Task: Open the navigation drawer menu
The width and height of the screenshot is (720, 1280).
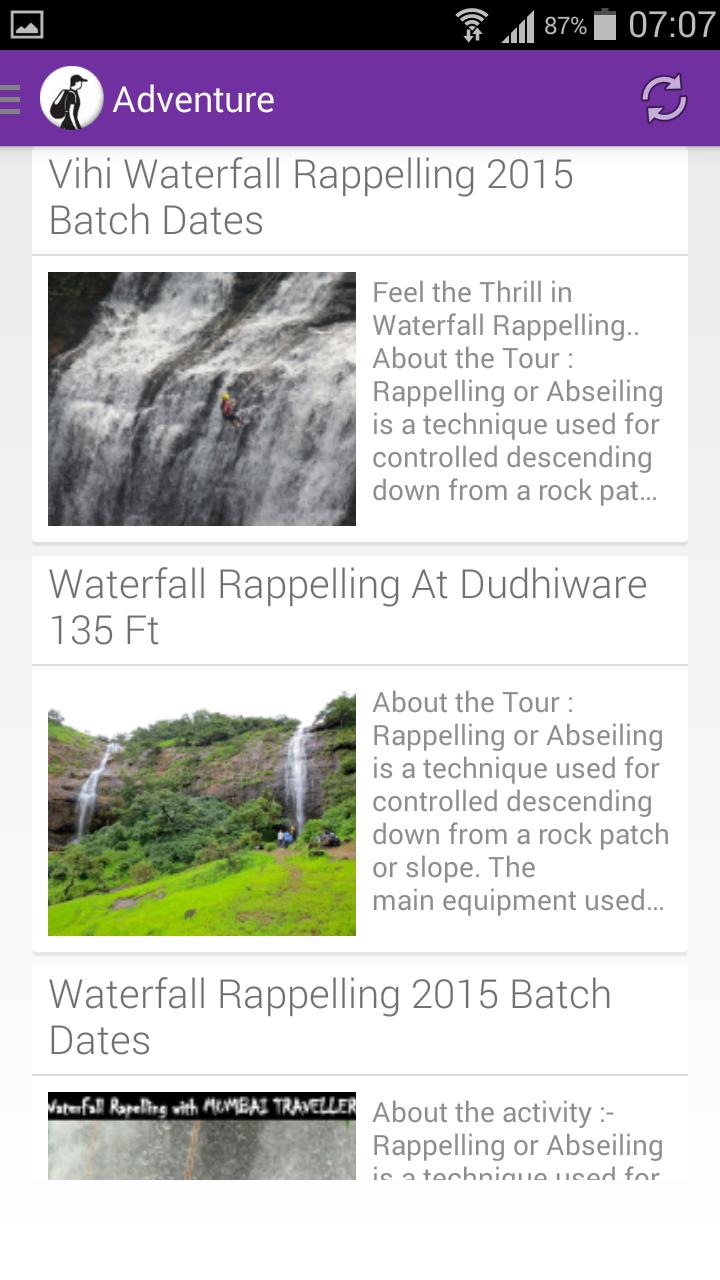Action: 12,99
